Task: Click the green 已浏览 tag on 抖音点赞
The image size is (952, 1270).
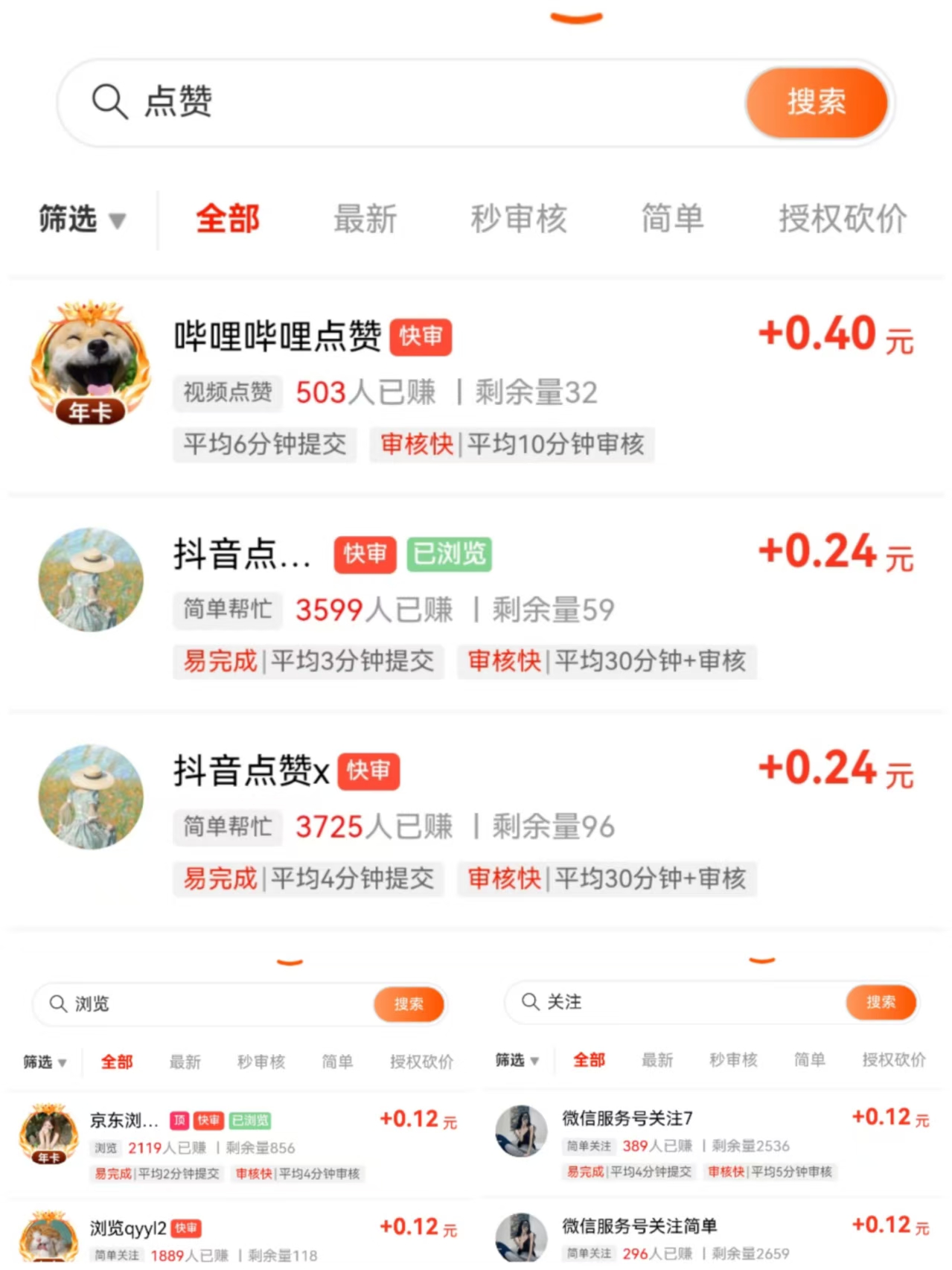Action: [449, 552]
